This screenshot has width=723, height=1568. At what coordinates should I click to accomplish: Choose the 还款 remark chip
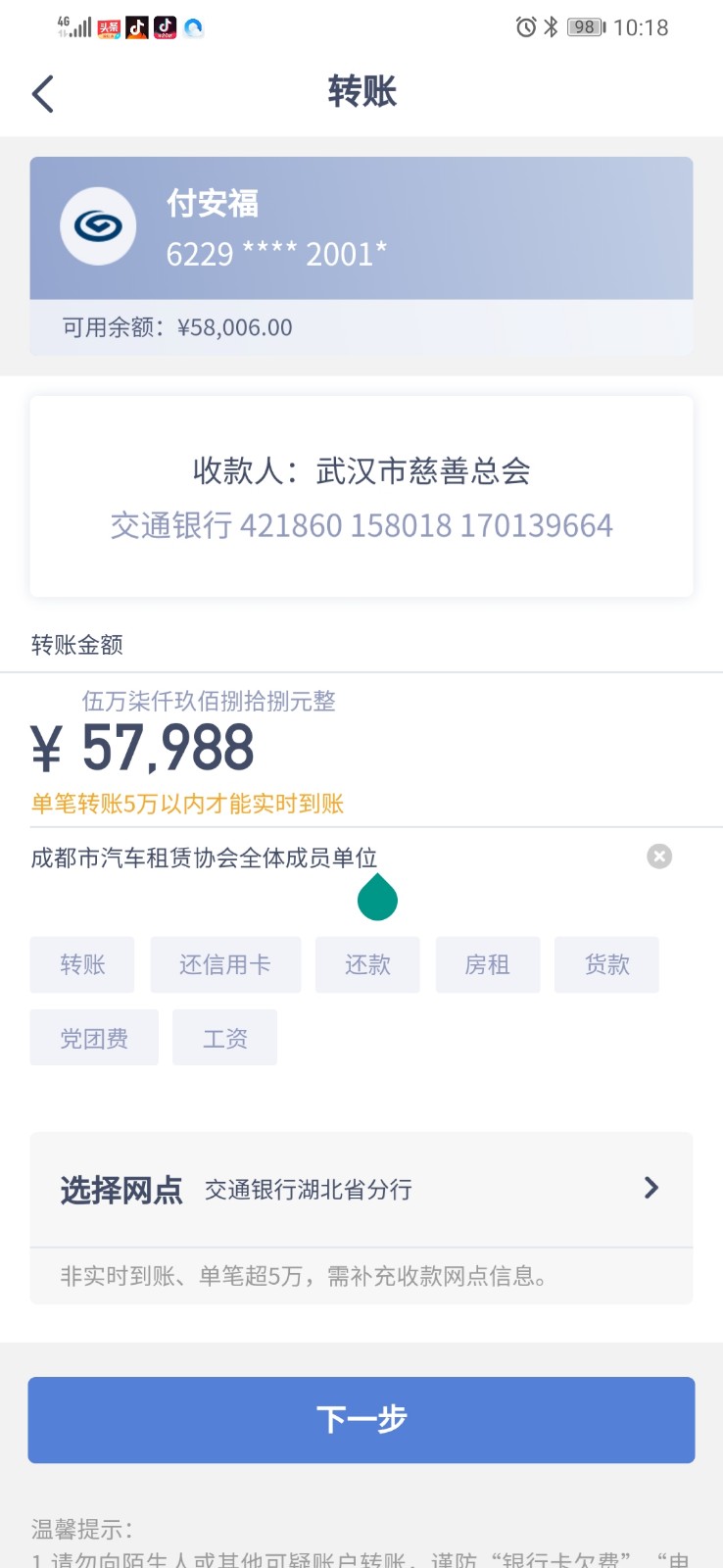(x=367, y=964)
